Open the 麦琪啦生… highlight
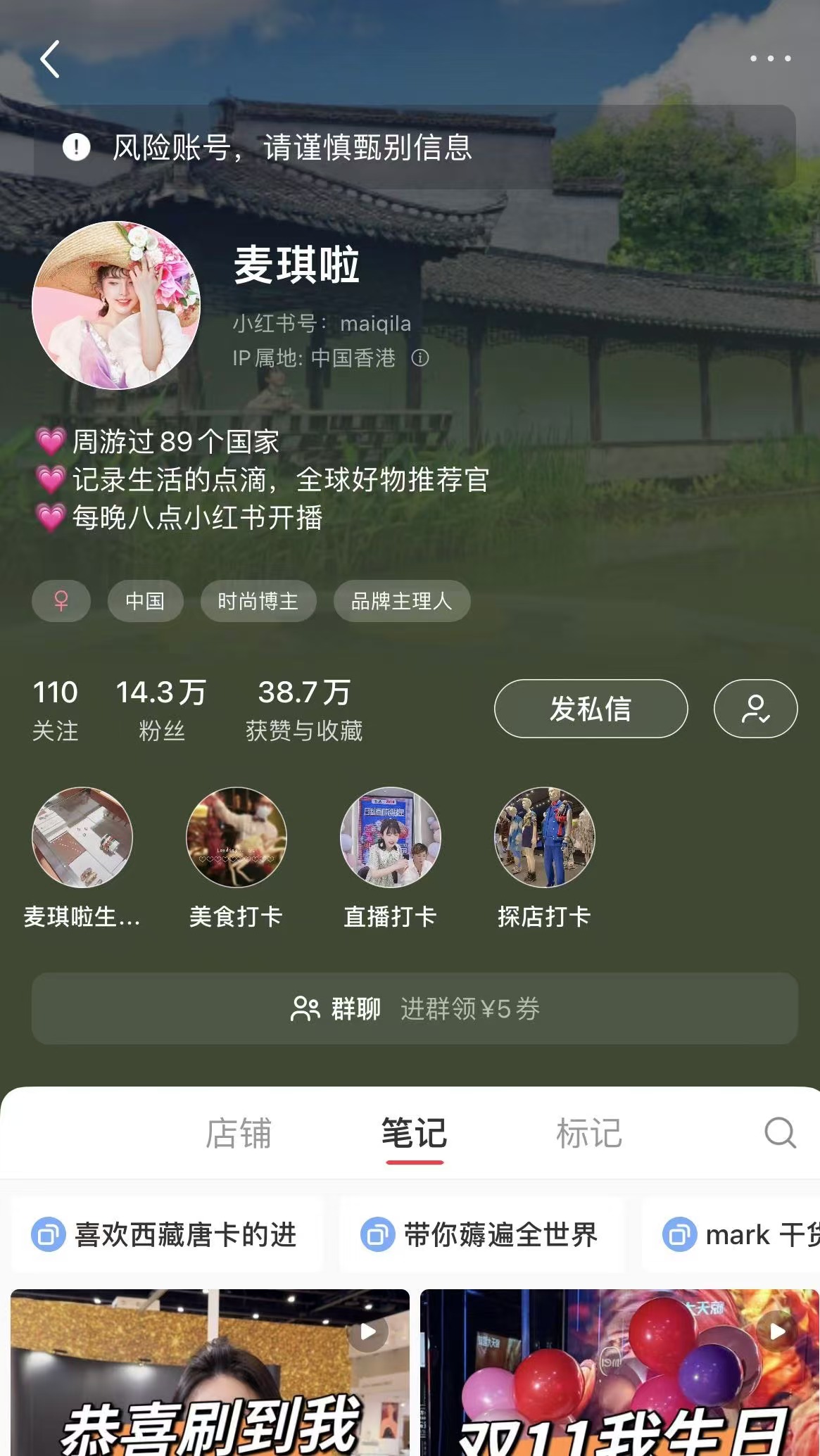The width and height of the screenshot is (820, 1456). 82,837
